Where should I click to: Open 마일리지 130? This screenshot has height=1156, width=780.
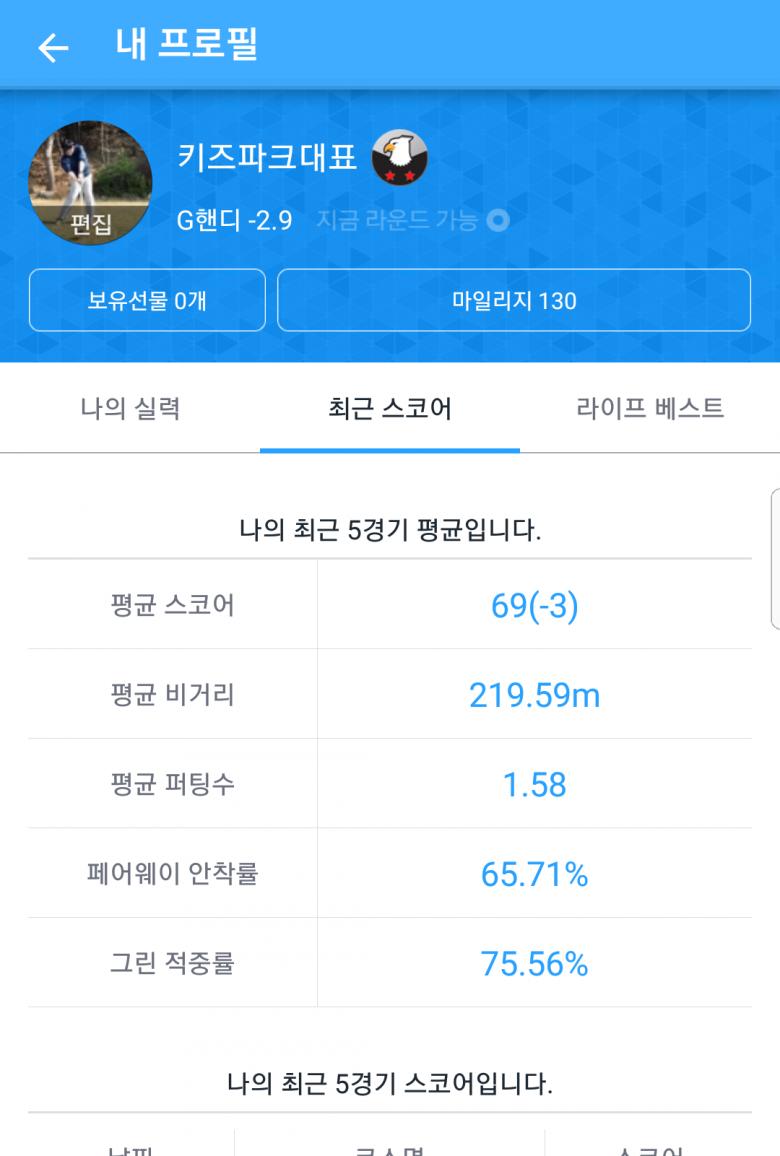(513, 300)
